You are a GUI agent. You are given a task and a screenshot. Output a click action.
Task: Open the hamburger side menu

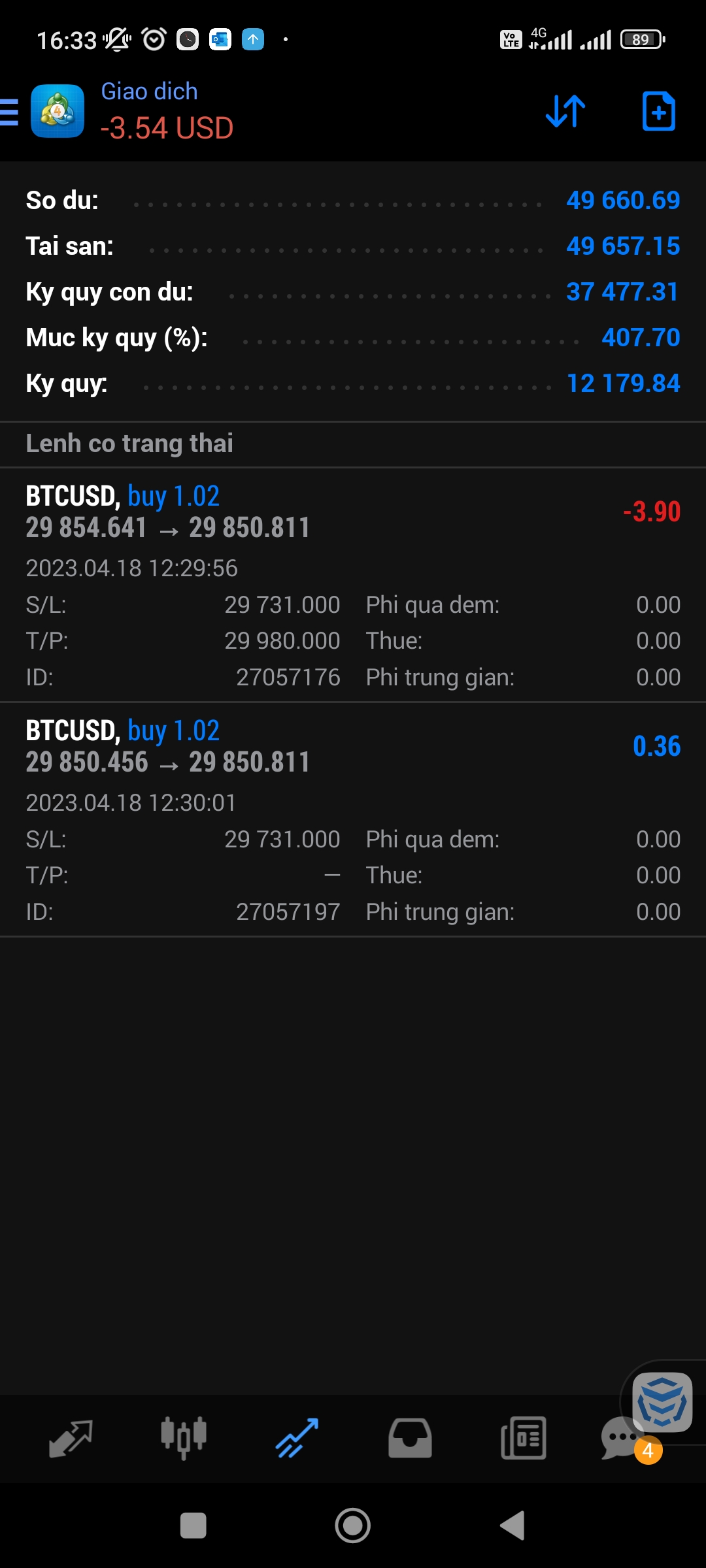[9, 112]
